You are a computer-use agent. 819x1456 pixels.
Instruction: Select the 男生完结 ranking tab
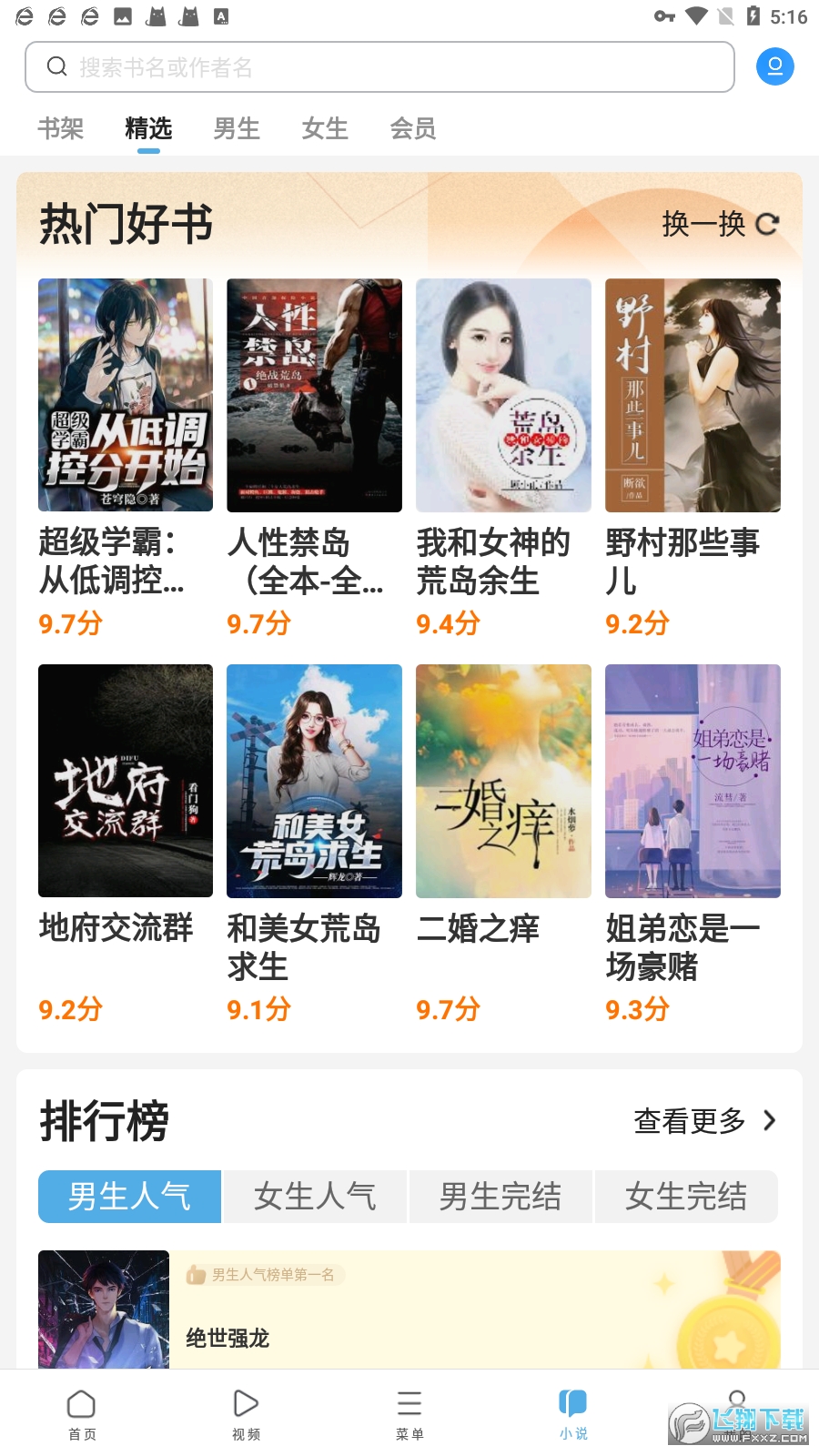coord(500,1197)
